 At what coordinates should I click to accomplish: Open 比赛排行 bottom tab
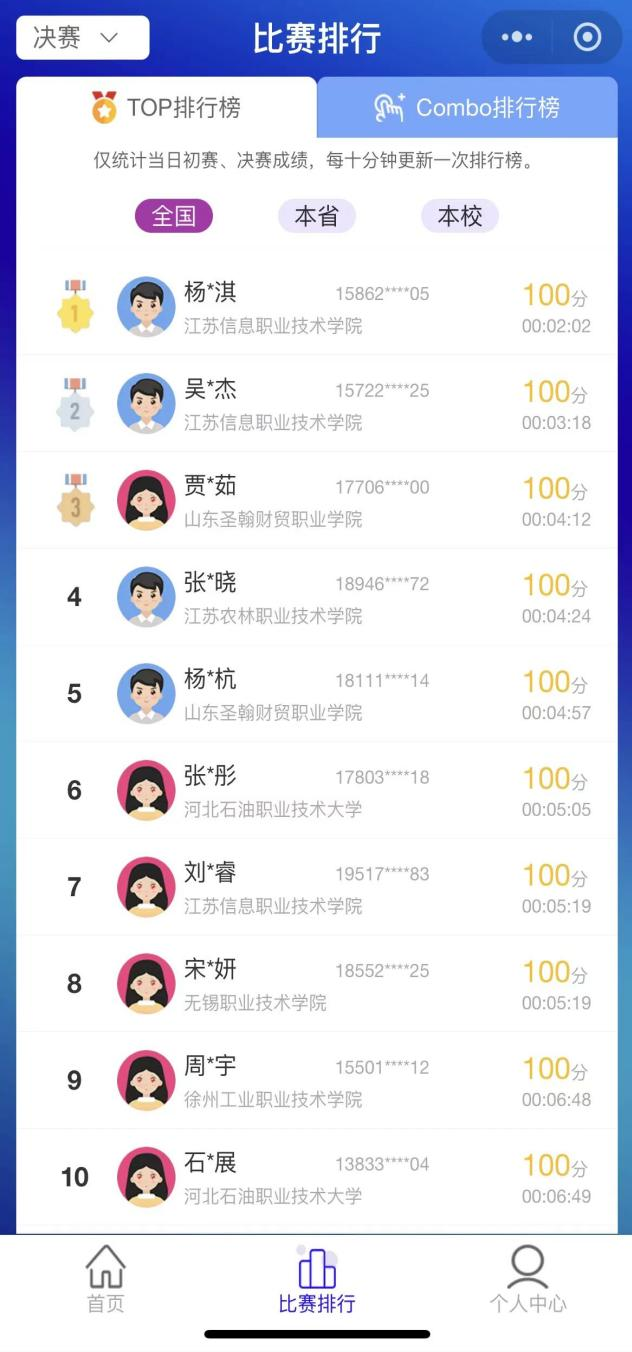point(316,1278)
